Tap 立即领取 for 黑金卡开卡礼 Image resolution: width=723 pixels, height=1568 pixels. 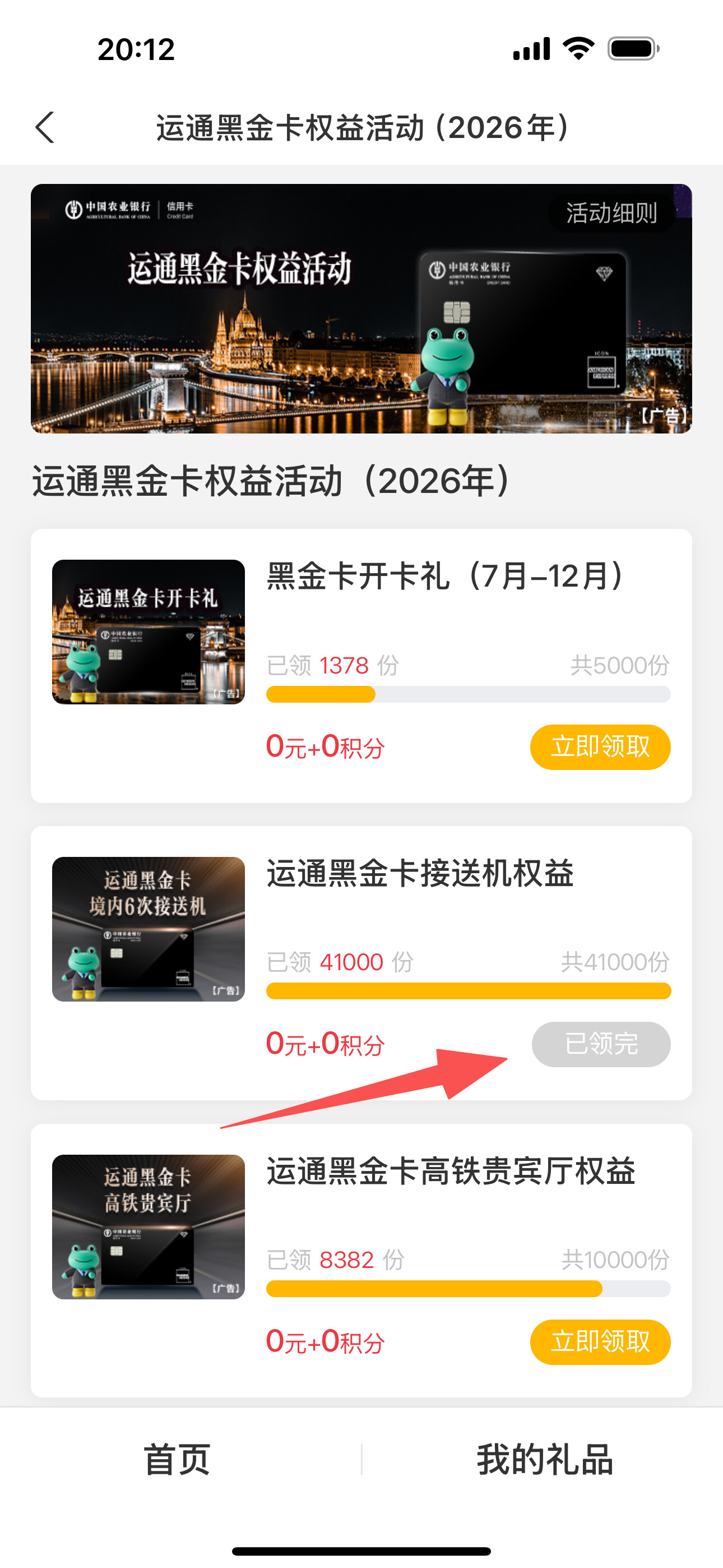pyautogui.click(x=600, y=747)
